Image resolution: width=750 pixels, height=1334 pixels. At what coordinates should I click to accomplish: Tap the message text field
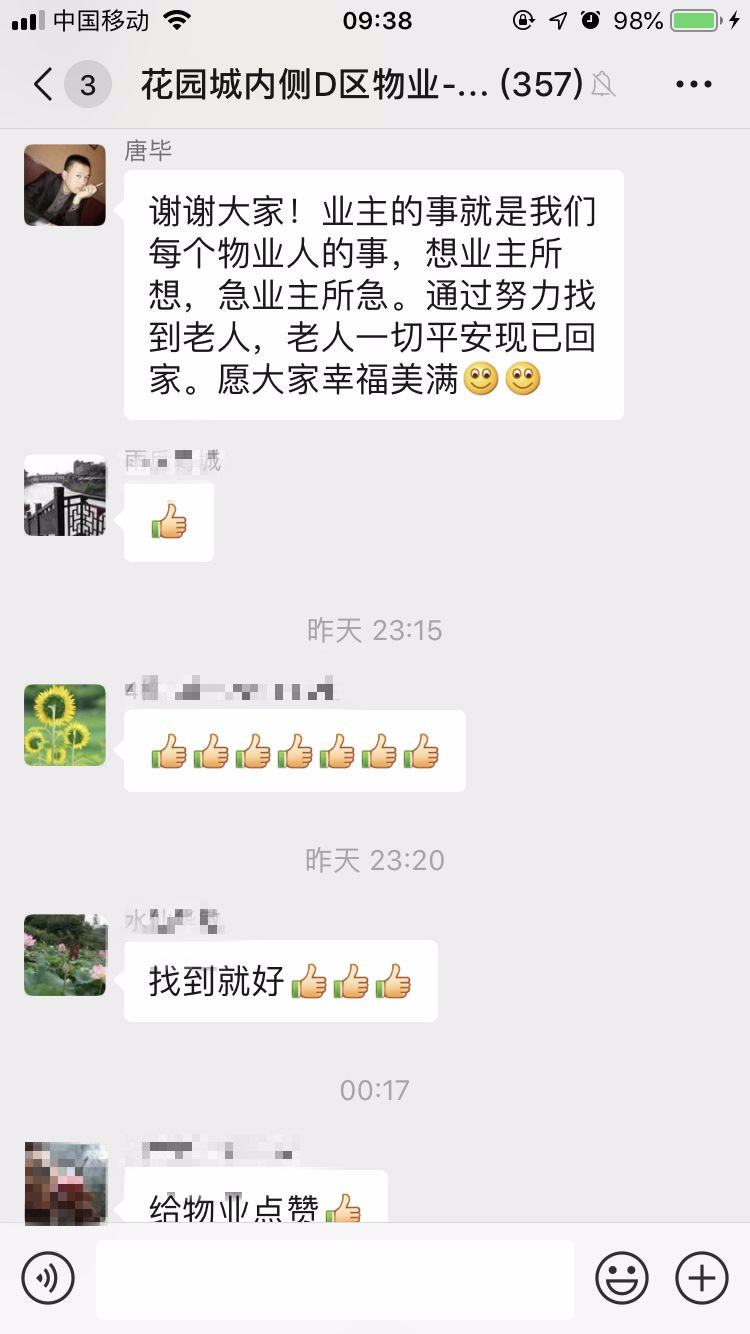pyautogui.click(x=335, y=1278)
